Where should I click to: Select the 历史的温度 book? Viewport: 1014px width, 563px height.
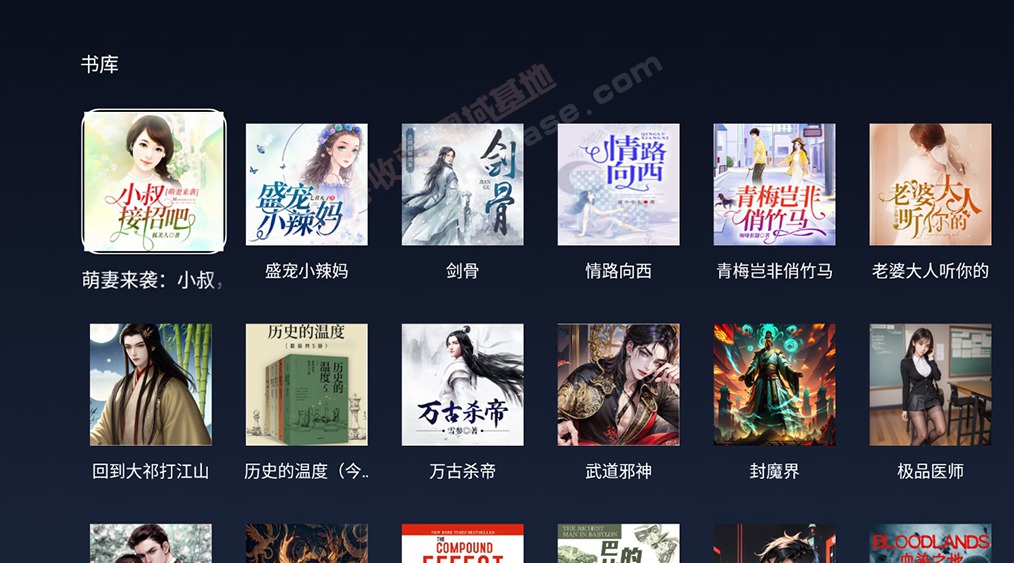point(307,385)
